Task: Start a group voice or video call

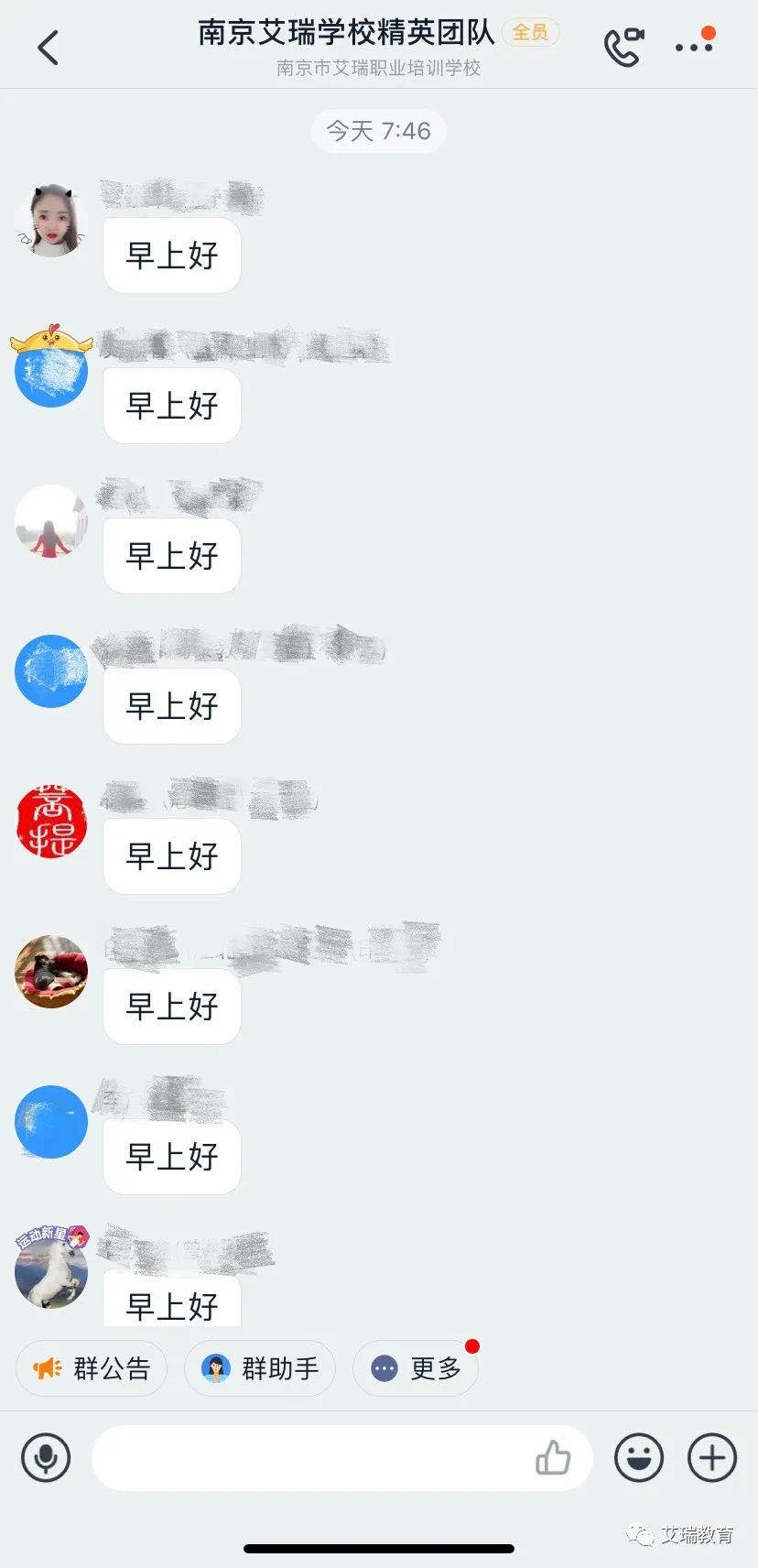Action: click(x=623, y=47)
